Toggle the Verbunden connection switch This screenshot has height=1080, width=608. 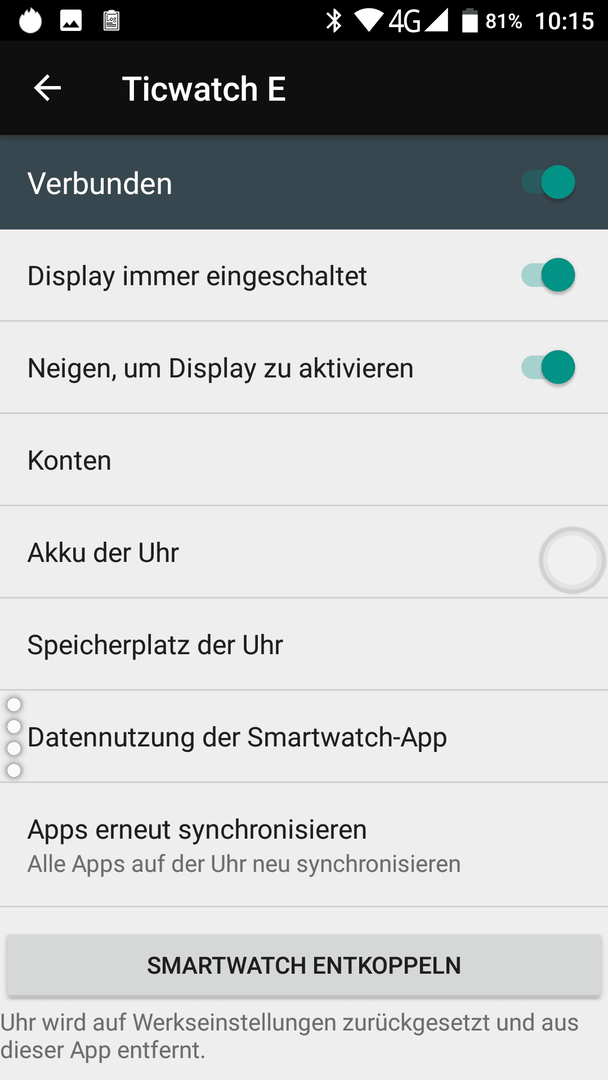coord(548,183)
